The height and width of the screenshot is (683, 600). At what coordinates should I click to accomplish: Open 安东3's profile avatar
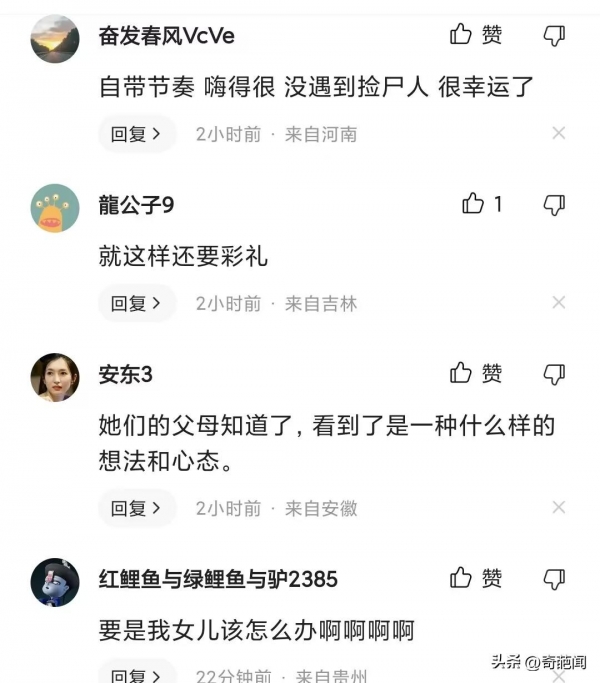click(x=55, y=377)
